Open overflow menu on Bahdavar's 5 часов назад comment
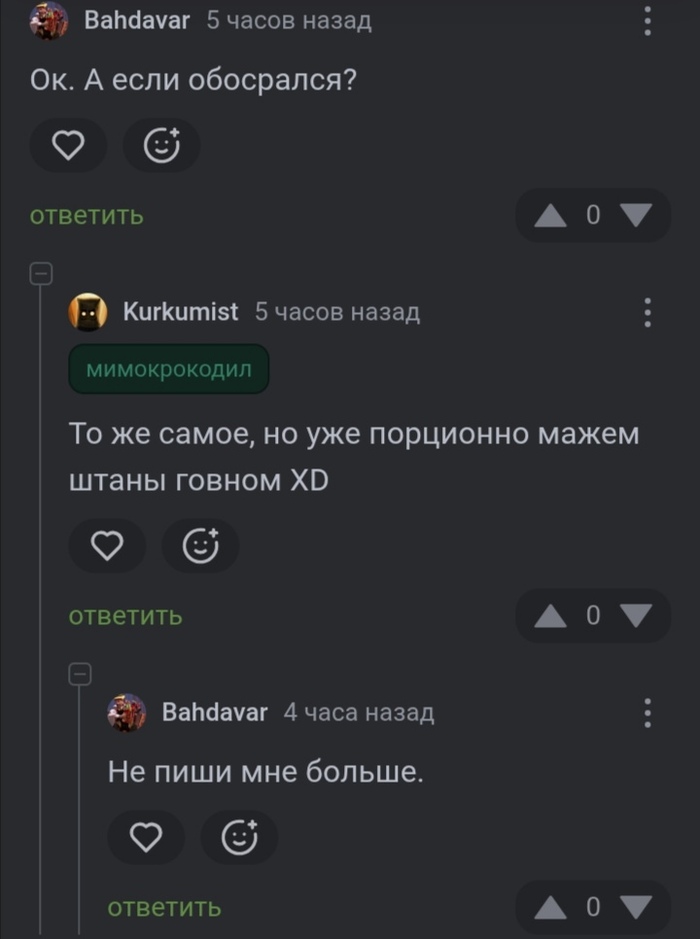The image size is (700, 939). tap(648, 20)
